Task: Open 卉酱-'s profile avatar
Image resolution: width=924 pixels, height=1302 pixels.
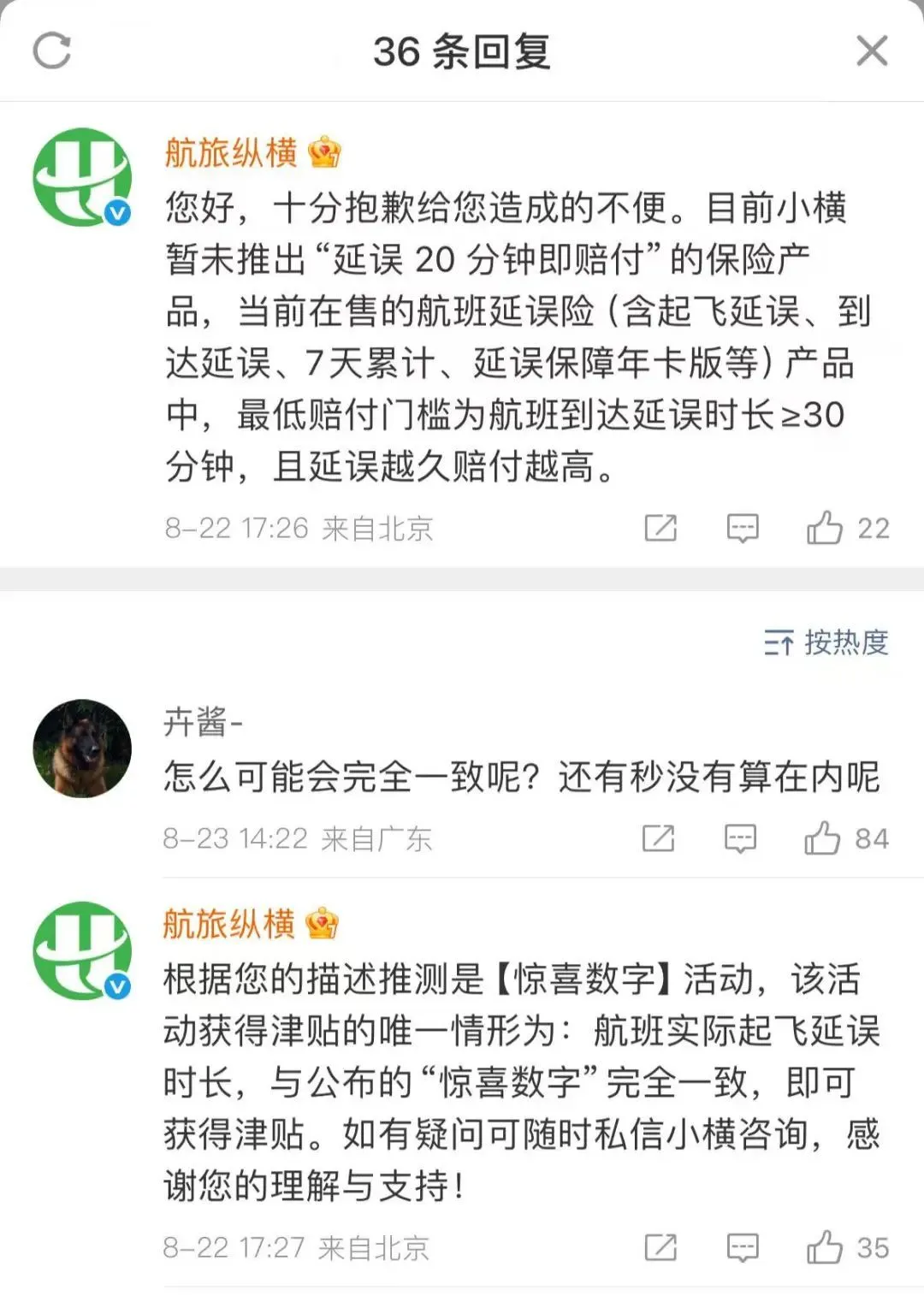Action: [x=82, y=749]
